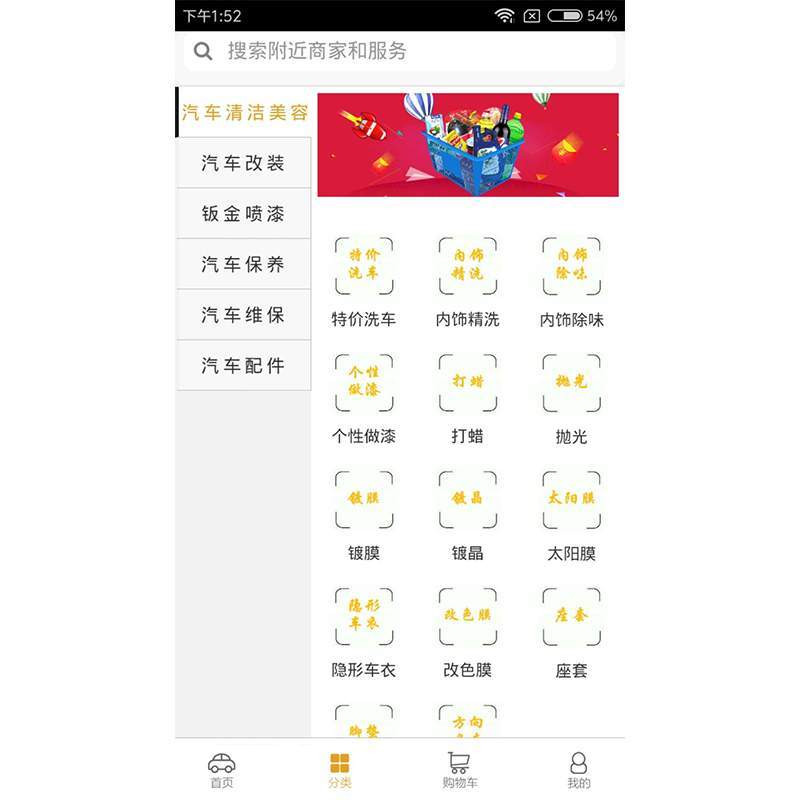Tap the 打蜡 item

(467, 399)
